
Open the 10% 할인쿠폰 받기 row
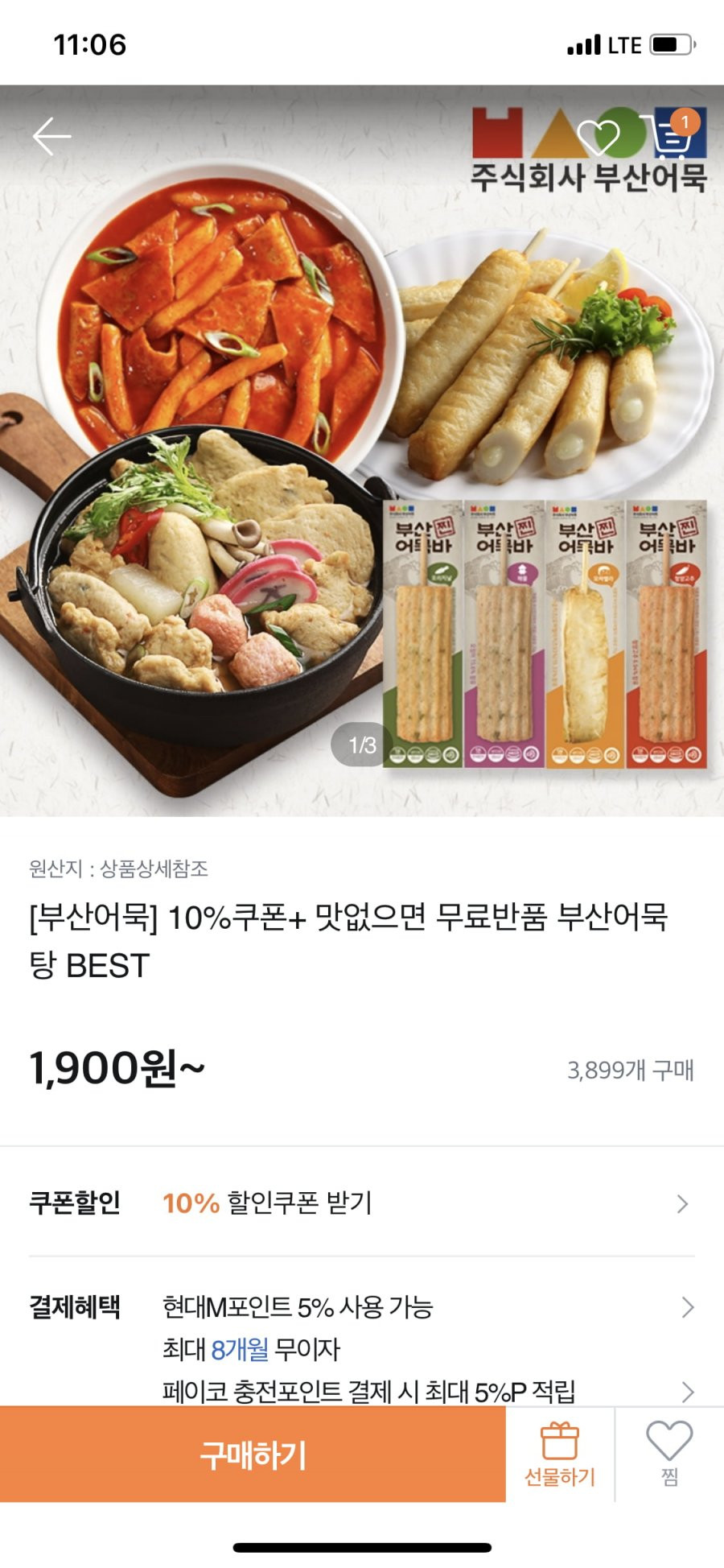click(x=362, y=1203)
